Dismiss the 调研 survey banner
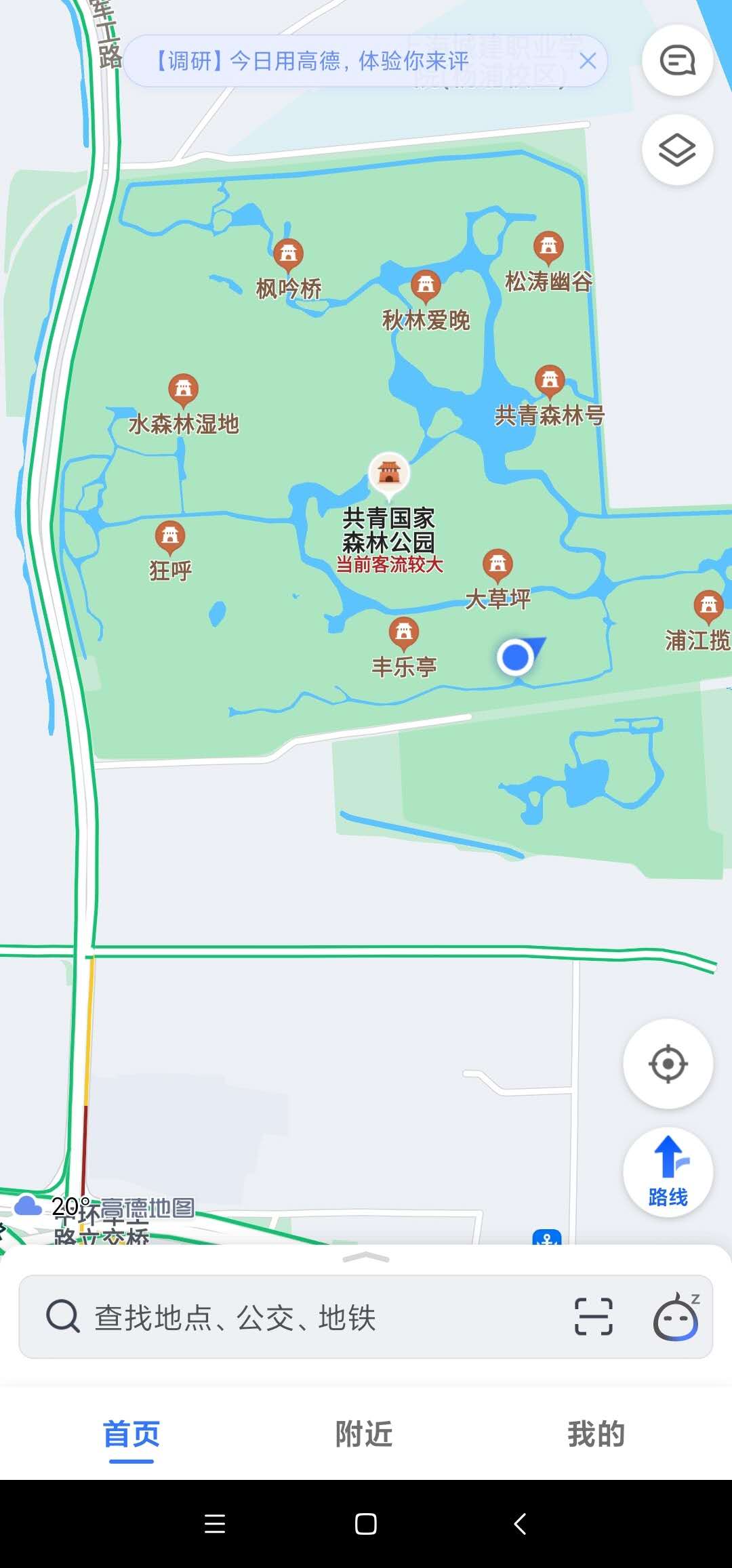Viewport: 732px width, 1568px height. (588, 61)
